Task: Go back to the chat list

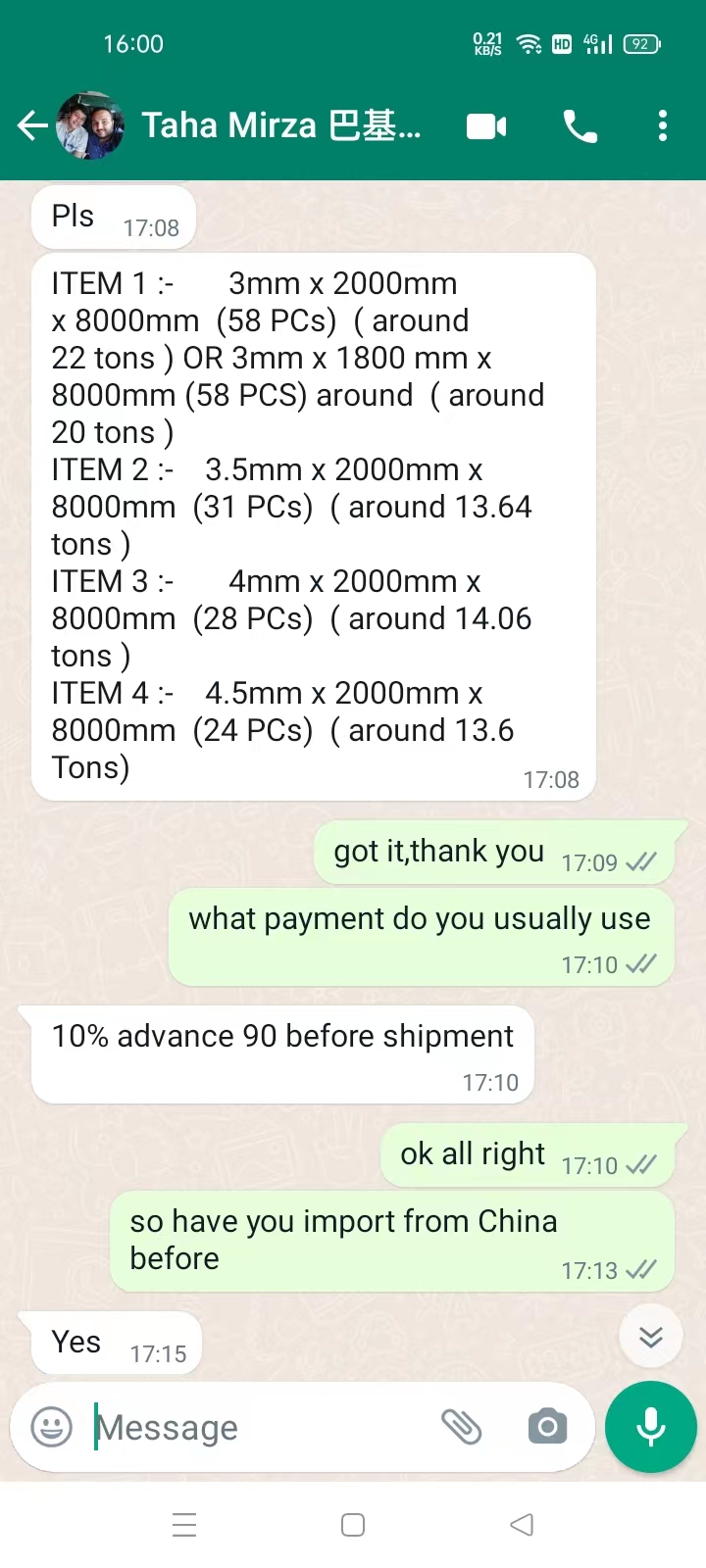Action: [32, 125]
